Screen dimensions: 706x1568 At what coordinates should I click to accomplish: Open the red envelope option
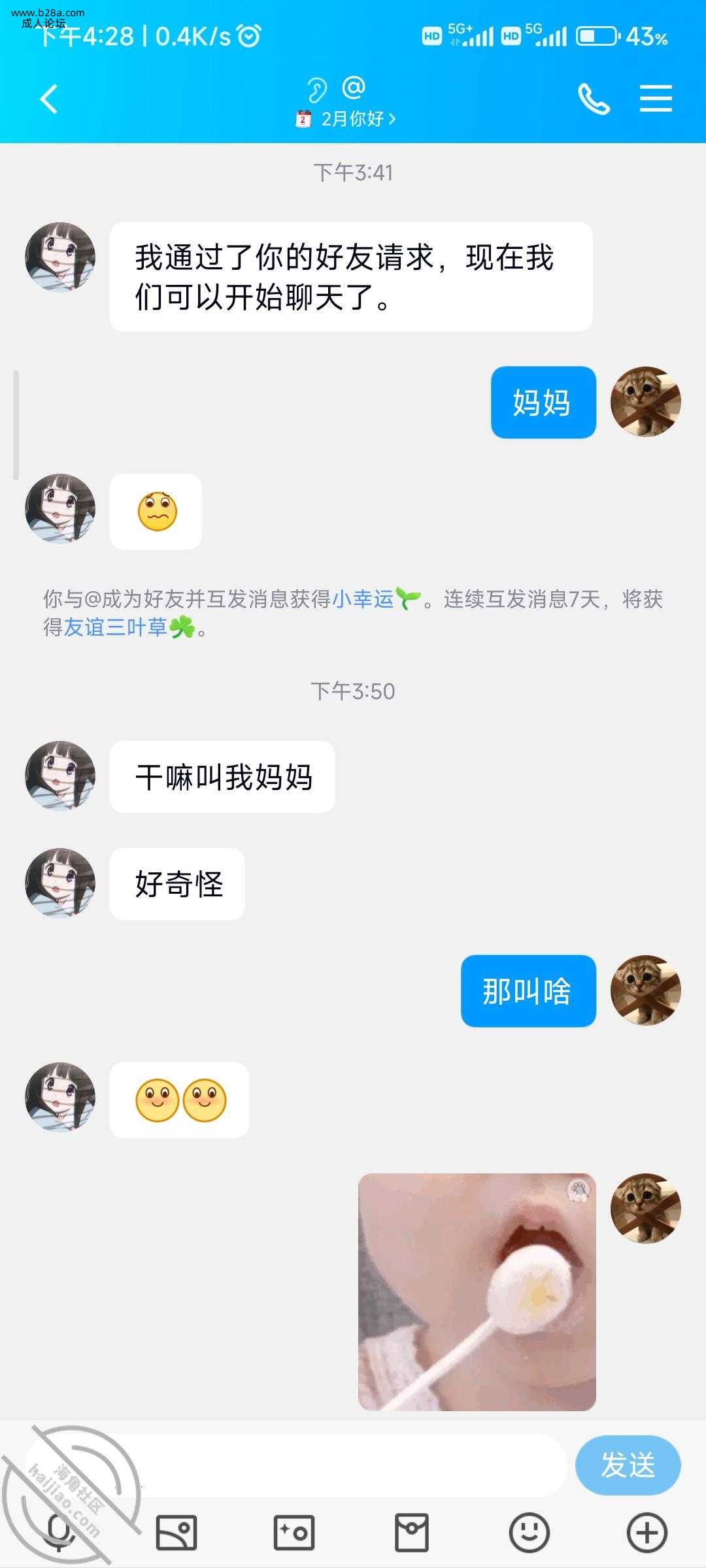coord(412,1532)
